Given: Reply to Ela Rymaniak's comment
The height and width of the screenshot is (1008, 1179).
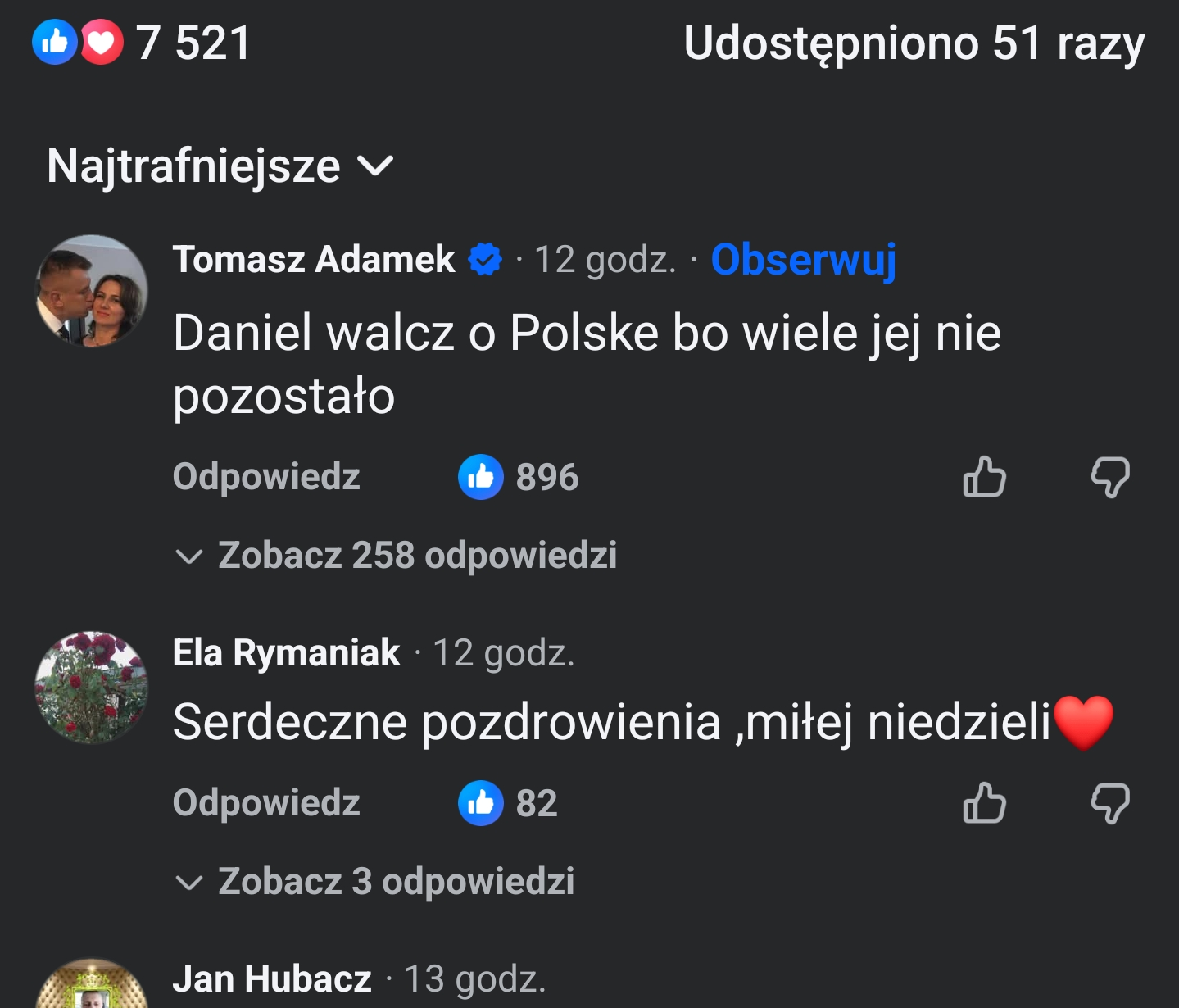Looking at the screenshot, I should click(x=266, y=803).
